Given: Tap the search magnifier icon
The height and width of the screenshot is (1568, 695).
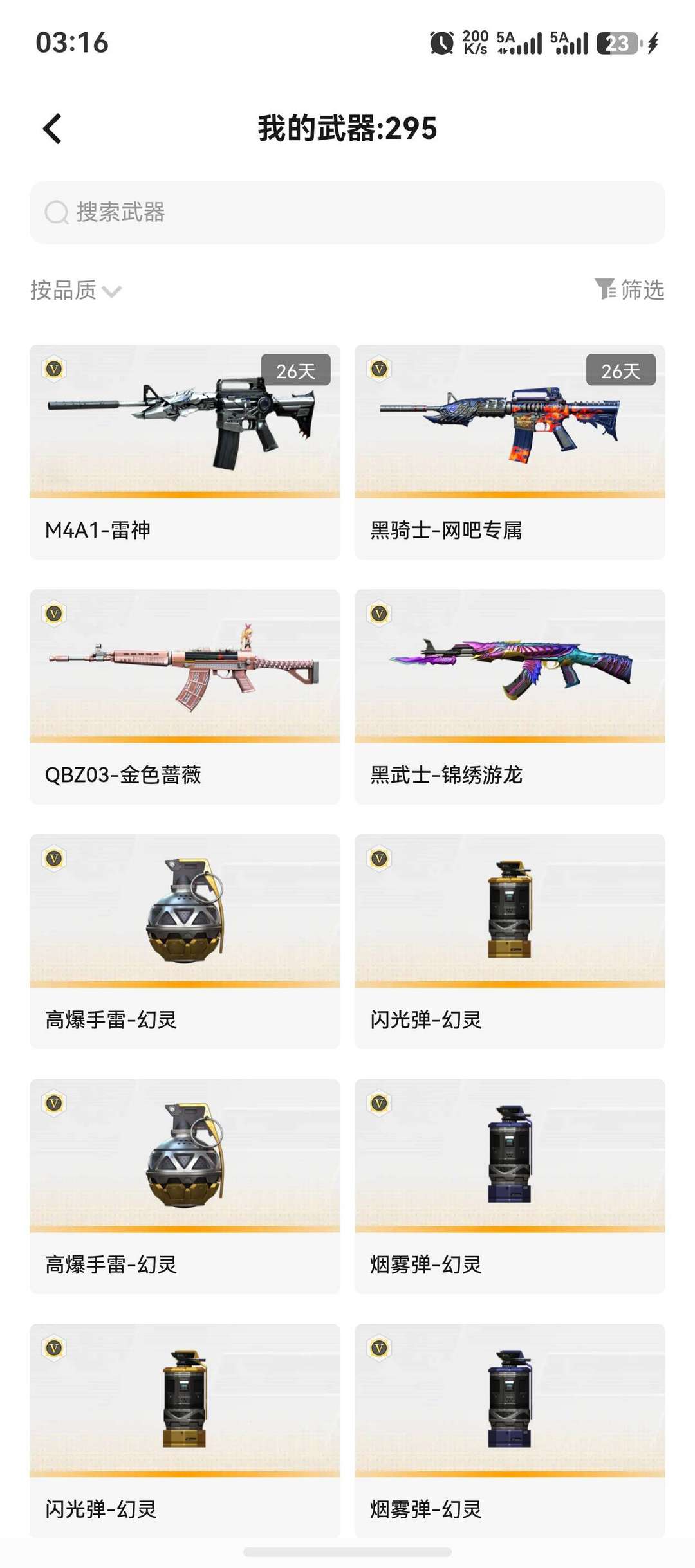Looking at the screenshot, I should (57, 212).
